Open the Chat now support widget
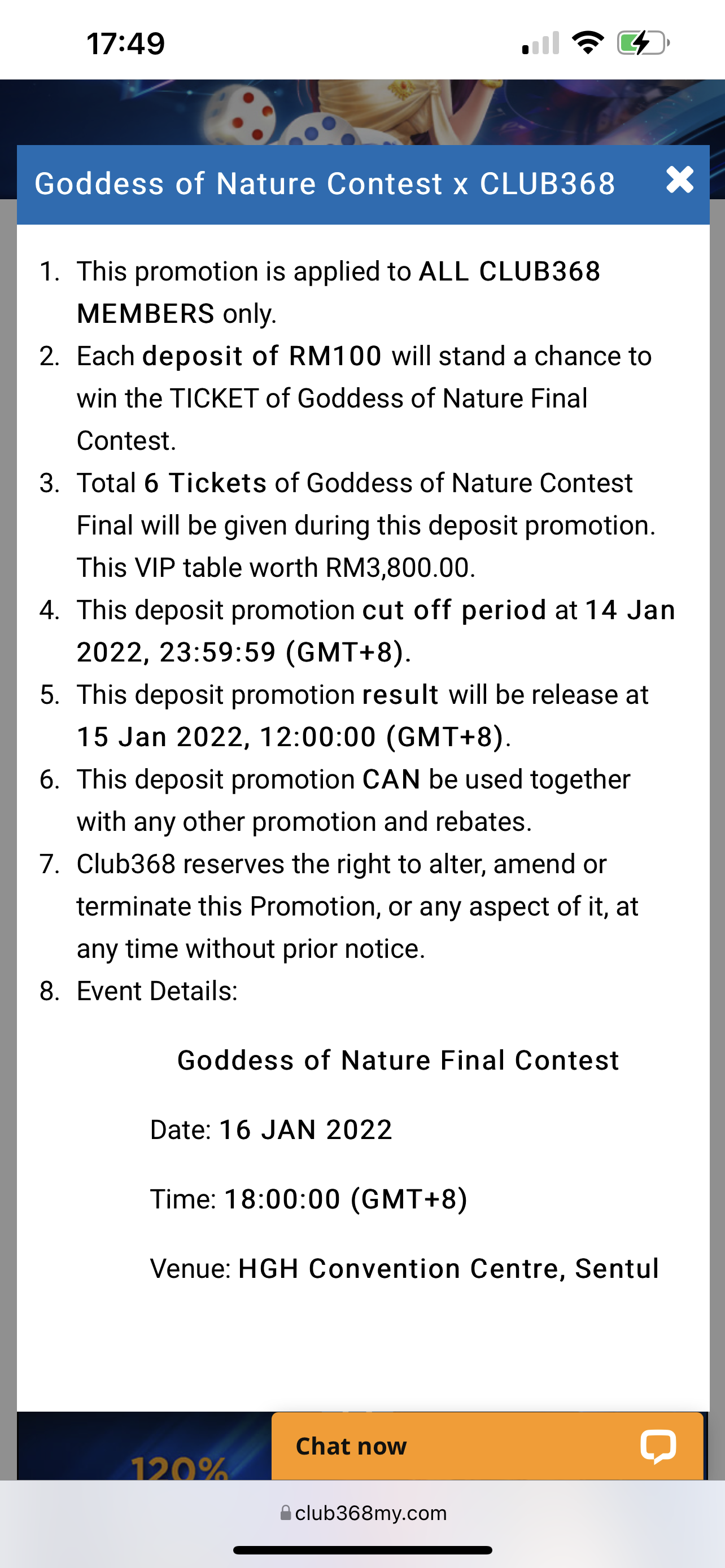This screenshot has height=1568, width=725. coord(487,1446)
